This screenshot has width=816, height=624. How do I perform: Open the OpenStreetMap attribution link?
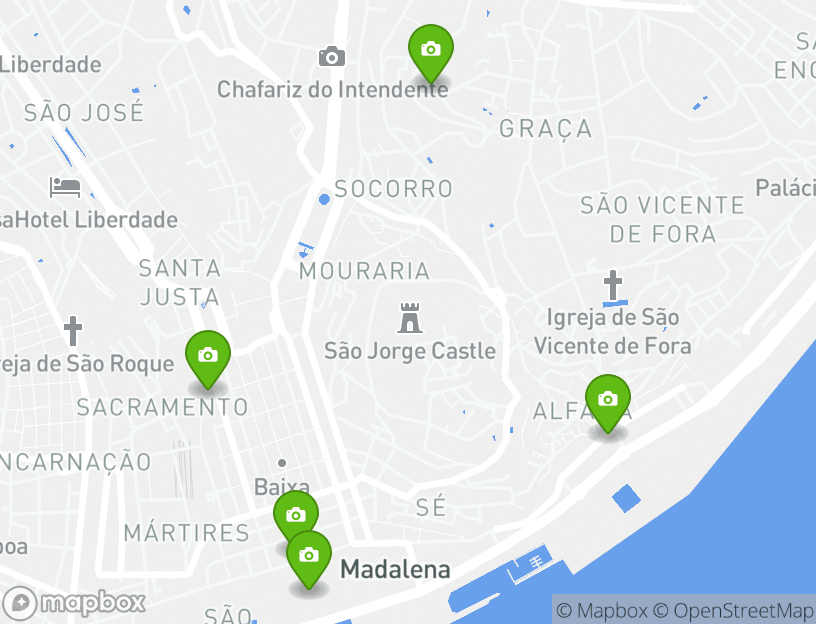[x=734, y=610]
